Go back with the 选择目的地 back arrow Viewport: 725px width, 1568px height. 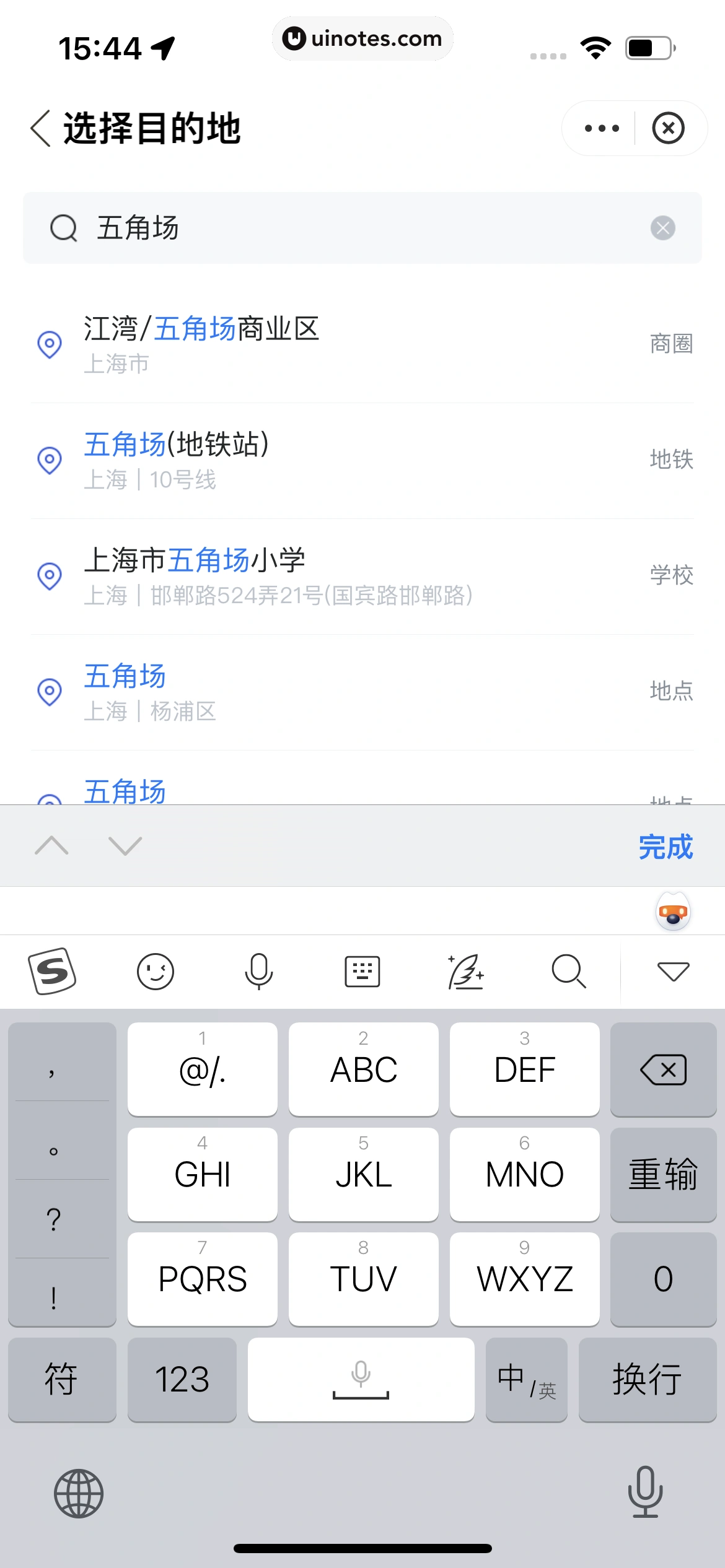[40, 128]
